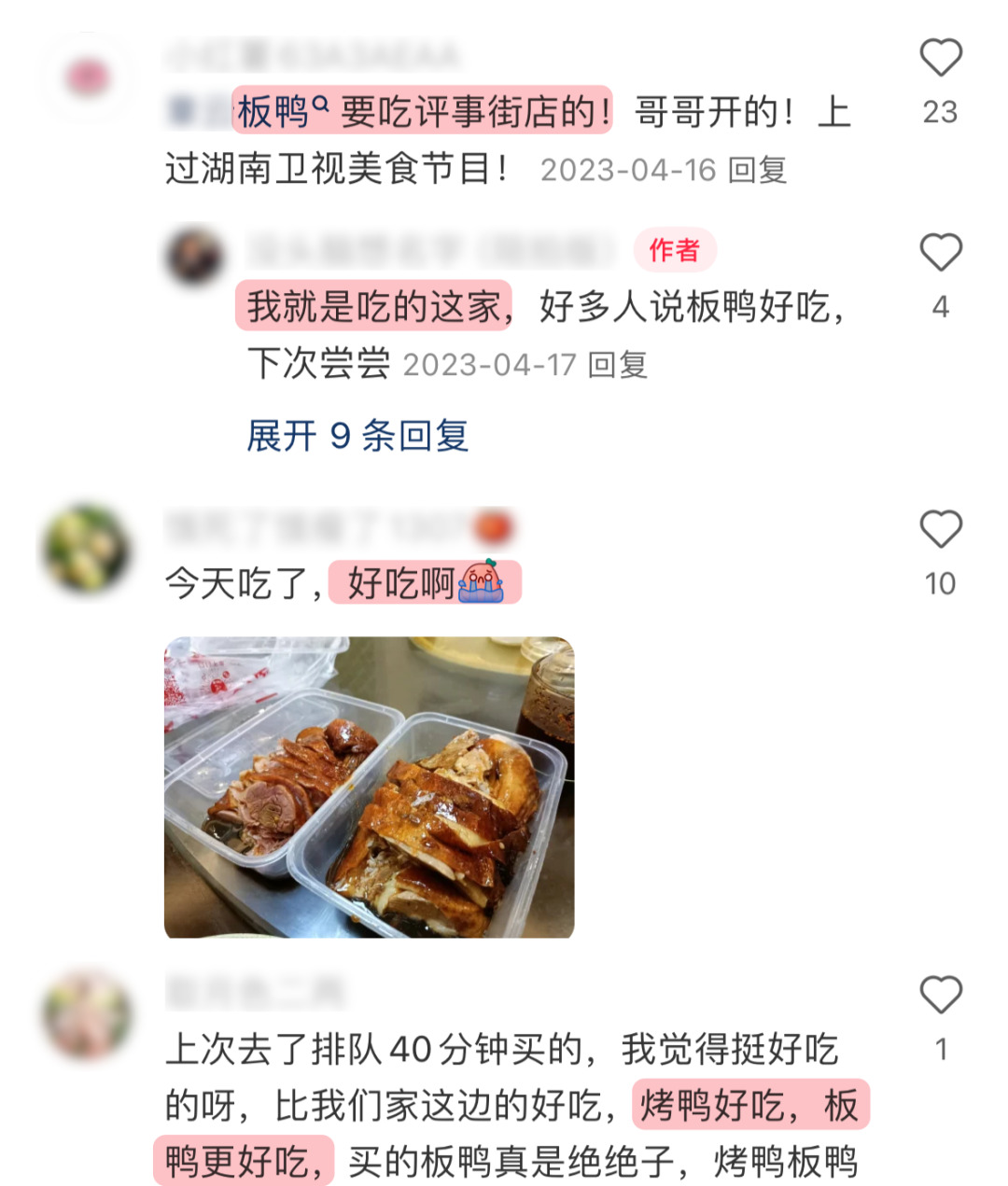This screenshot has width=1008, height=1186.
Task: Like the comment 今天吃了，好吃啊
Action: (x=940, y=530)
